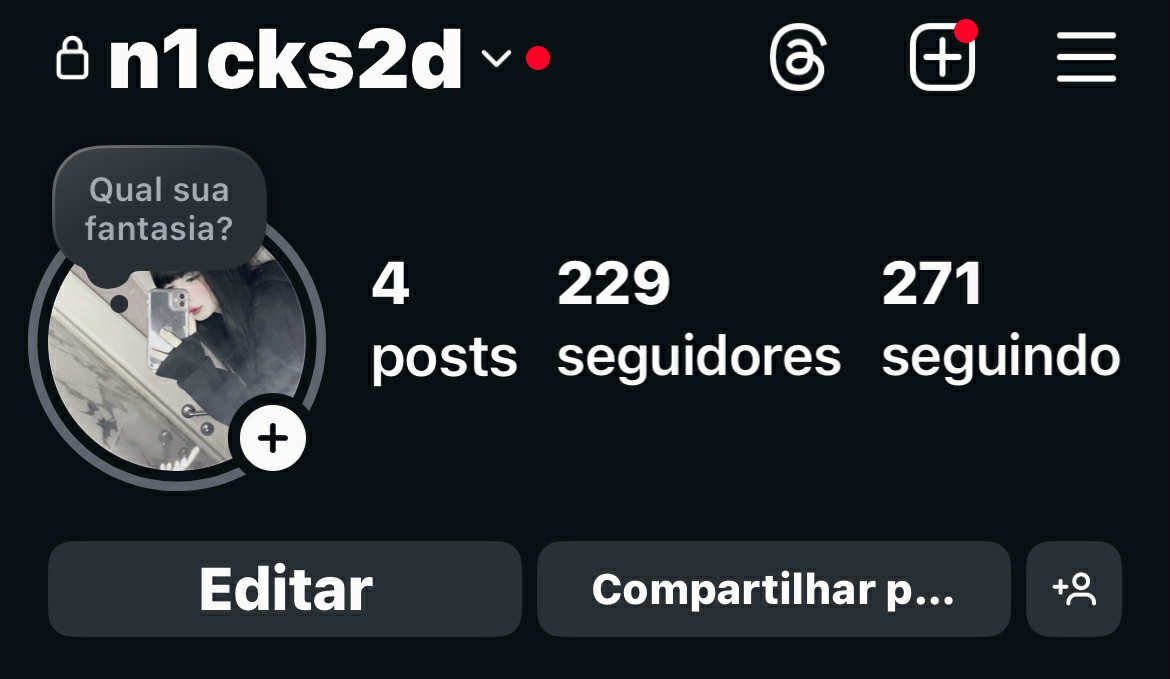
Task: Create a new post with the plus icon
Action: [x=942, y=59]
